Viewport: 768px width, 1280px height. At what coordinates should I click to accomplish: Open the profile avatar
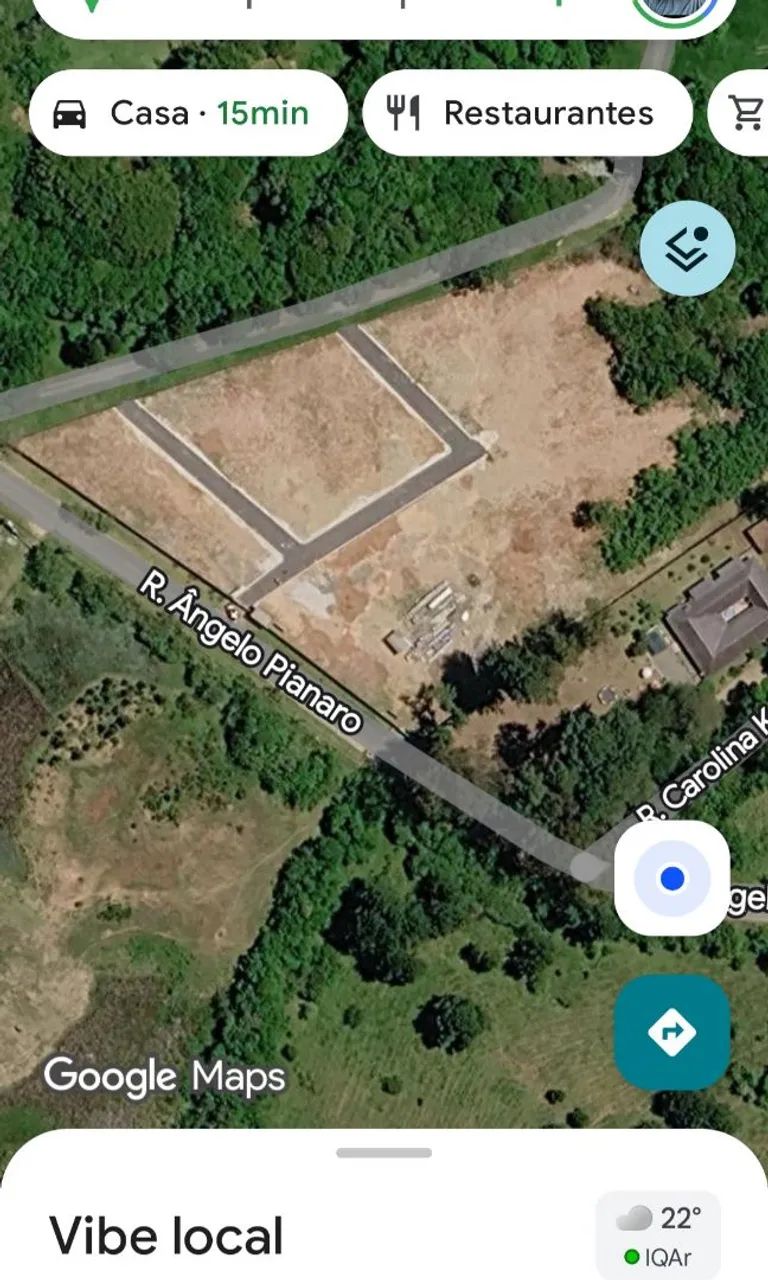click(x=675, y=8)
